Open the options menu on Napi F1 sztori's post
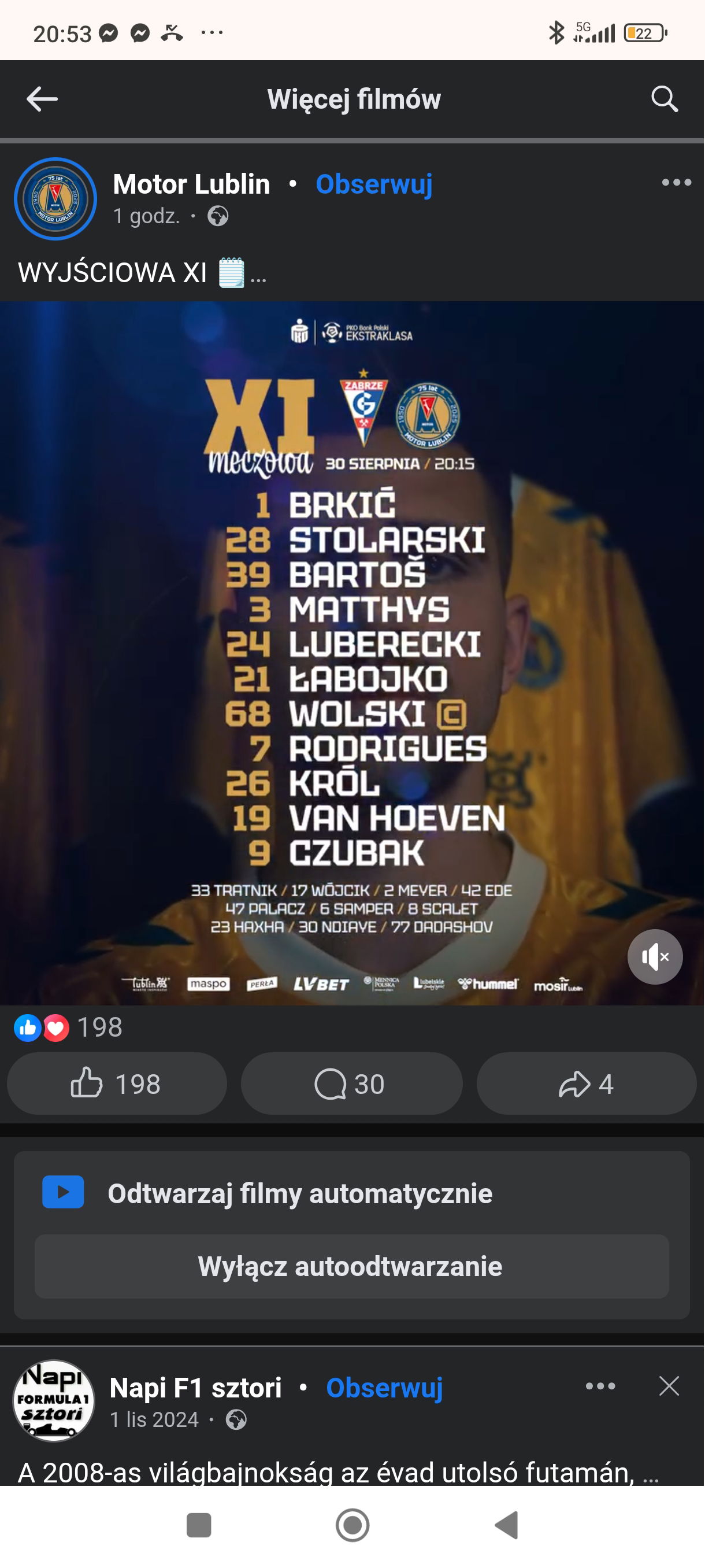705x1568 pixels. [x=600, y=1386]
